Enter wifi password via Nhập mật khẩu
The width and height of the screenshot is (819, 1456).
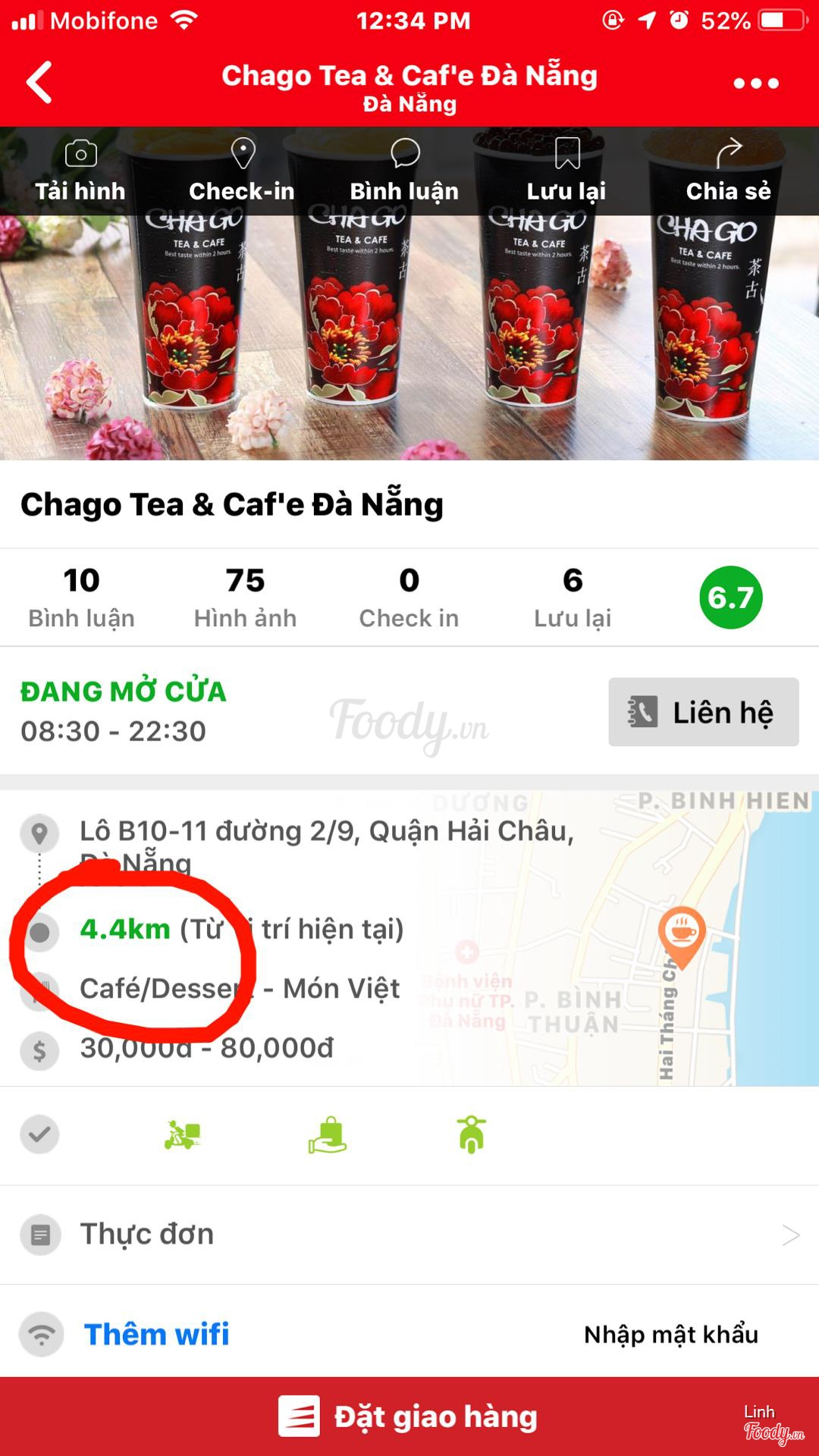[x=670, y=1334]
